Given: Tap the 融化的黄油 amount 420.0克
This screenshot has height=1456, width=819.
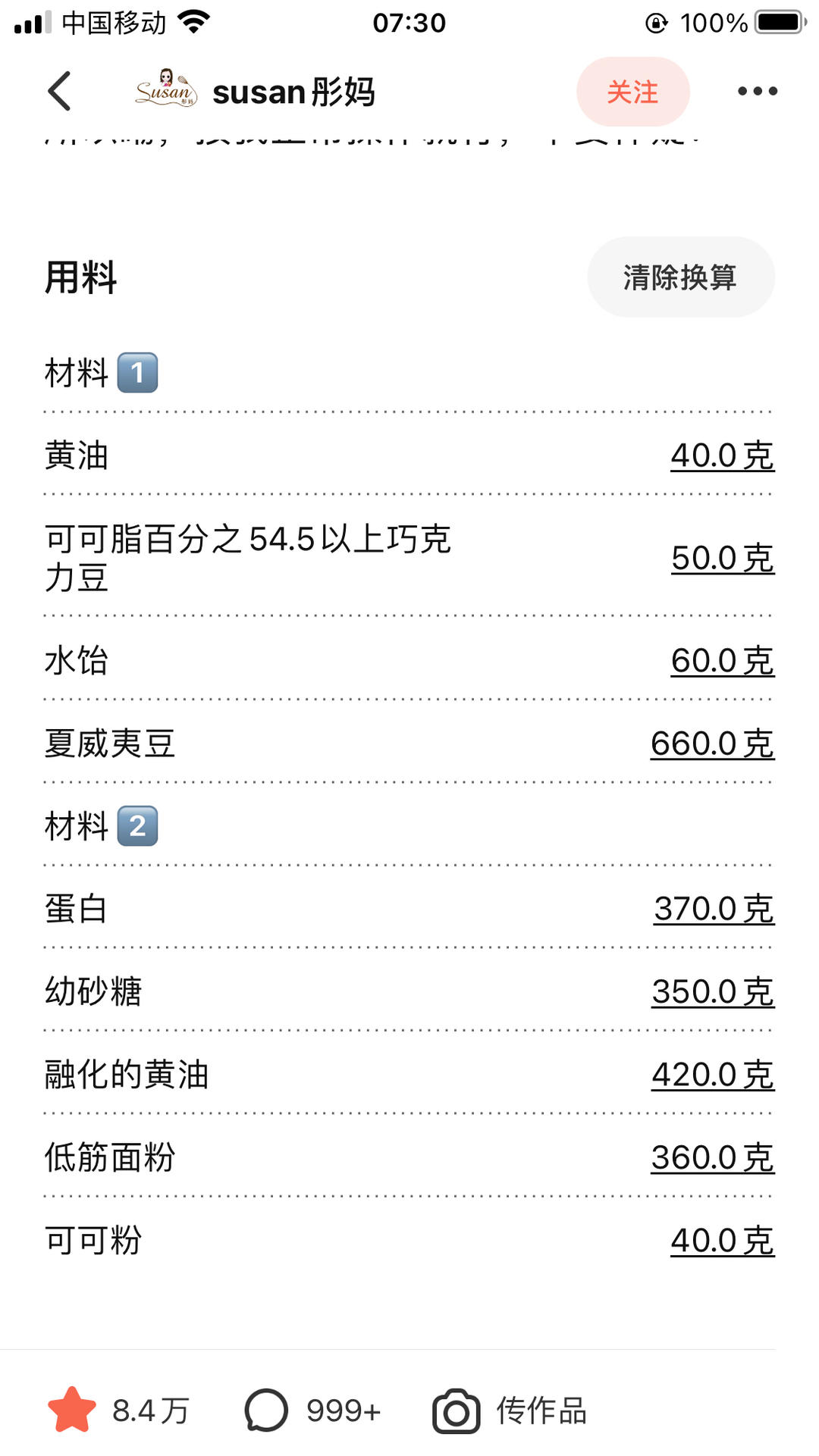Looking at the screenshot, I should click(713, 1075).
